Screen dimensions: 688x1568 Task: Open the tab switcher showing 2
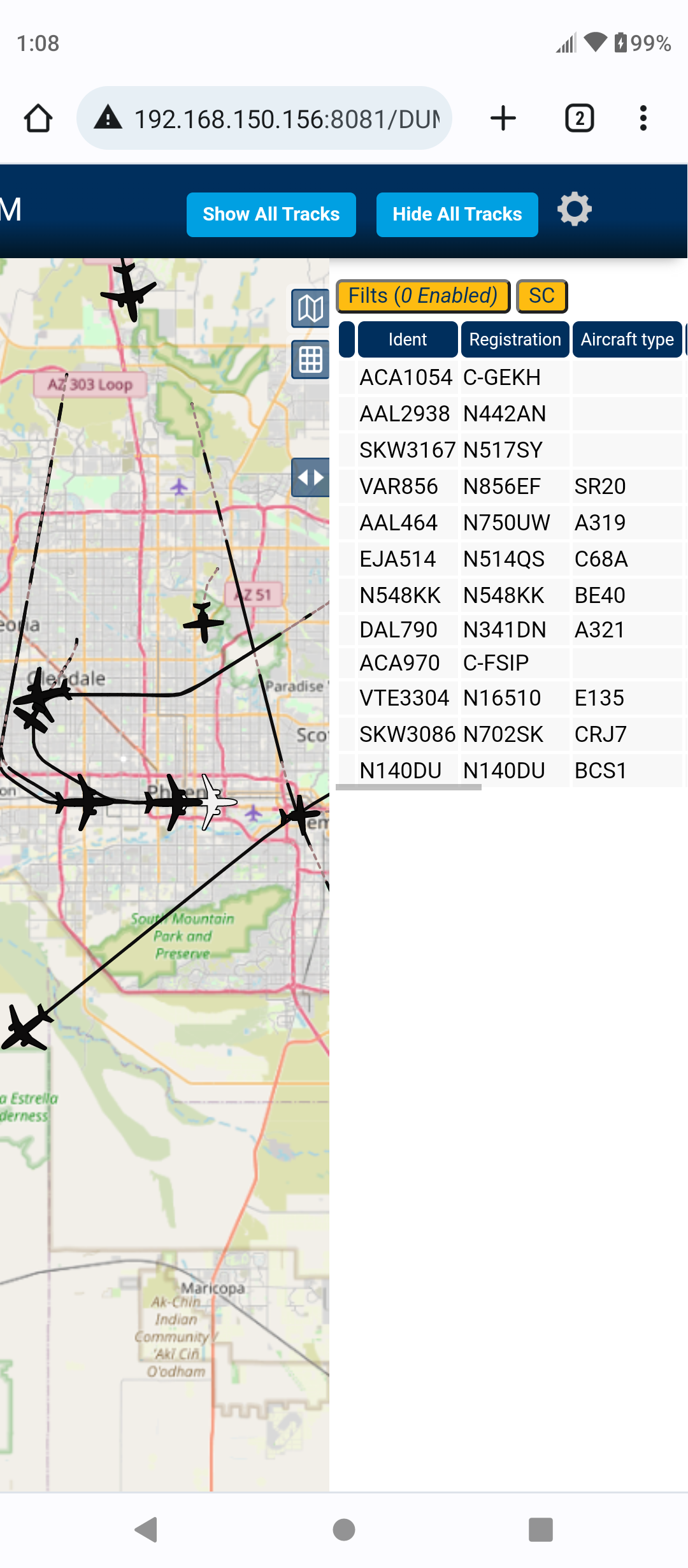pos(580,119)
